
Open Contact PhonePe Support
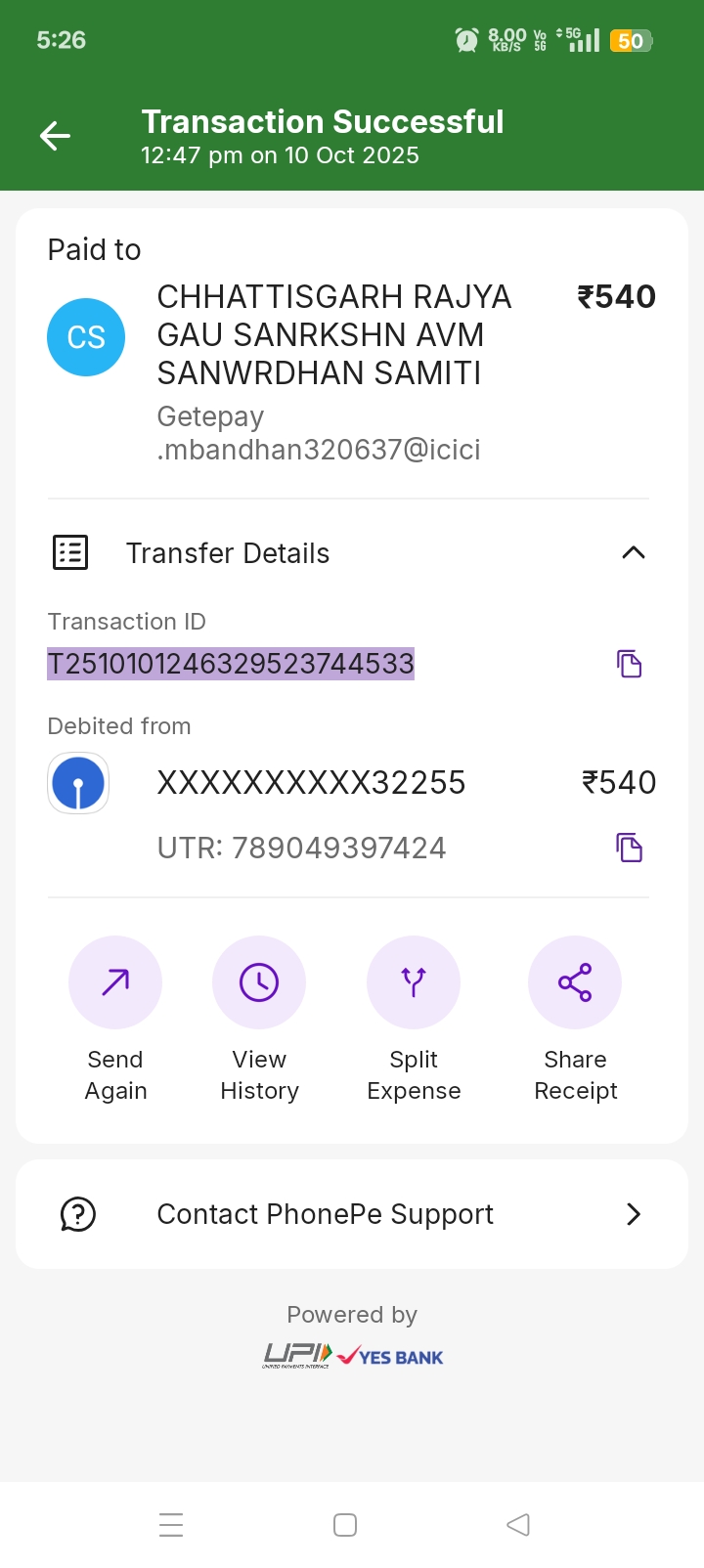pos(352,1214)
